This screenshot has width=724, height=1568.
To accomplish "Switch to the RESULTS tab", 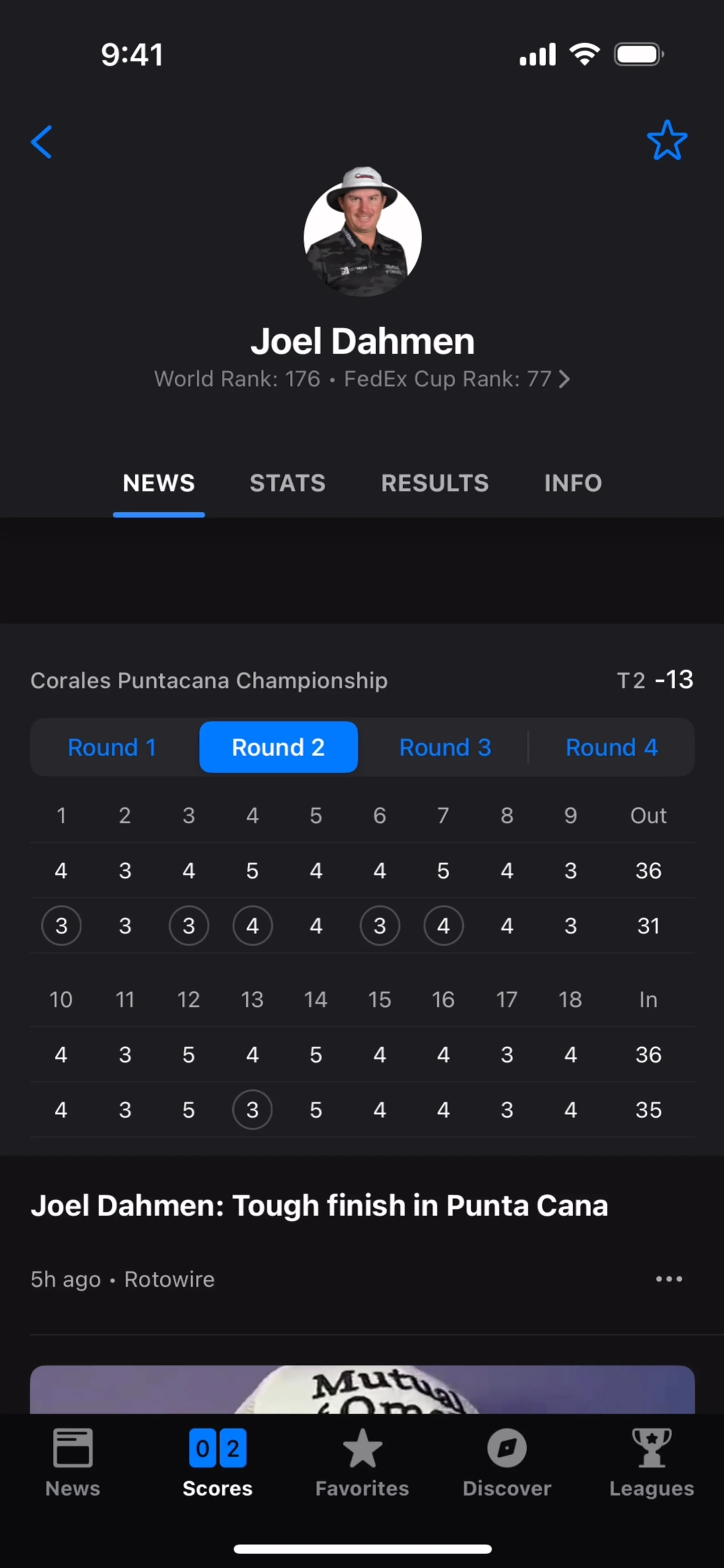I will click(435, 483).
